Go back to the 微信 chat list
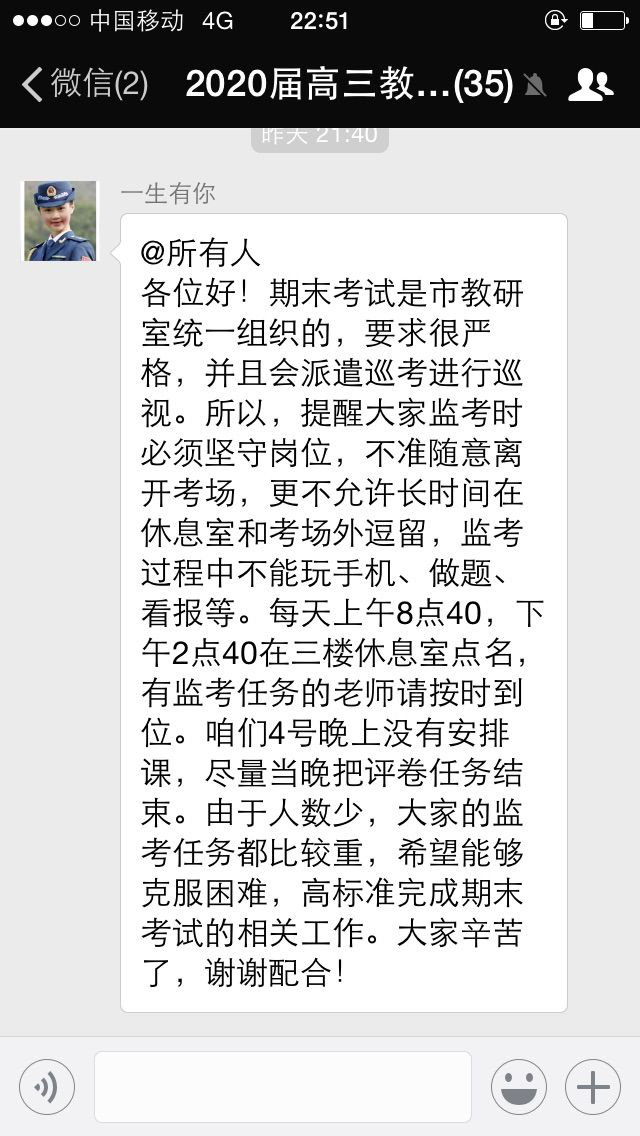This screenshot has width=640, height=1136. (x=84, y=85)
